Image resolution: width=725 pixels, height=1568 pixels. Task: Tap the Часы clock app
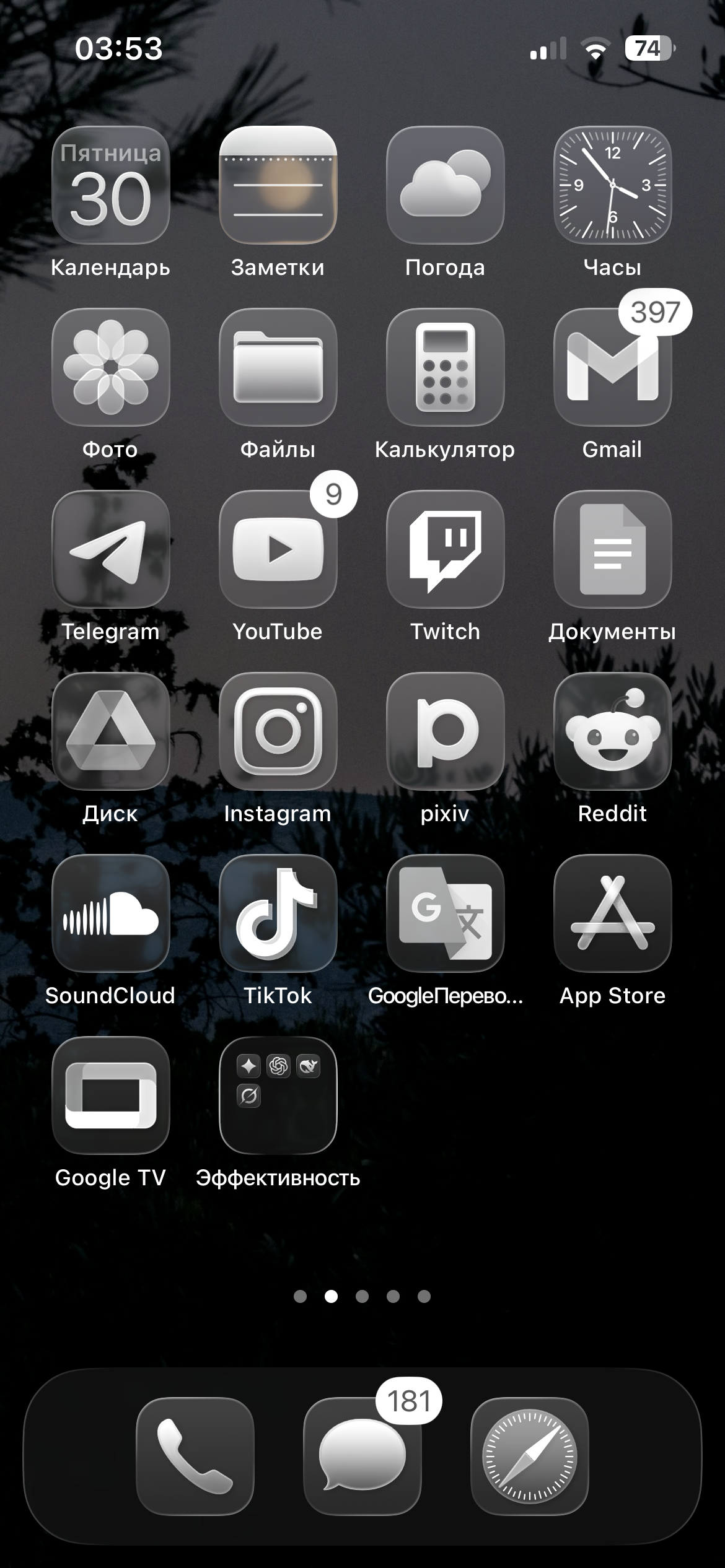click(x=612, y=185)
